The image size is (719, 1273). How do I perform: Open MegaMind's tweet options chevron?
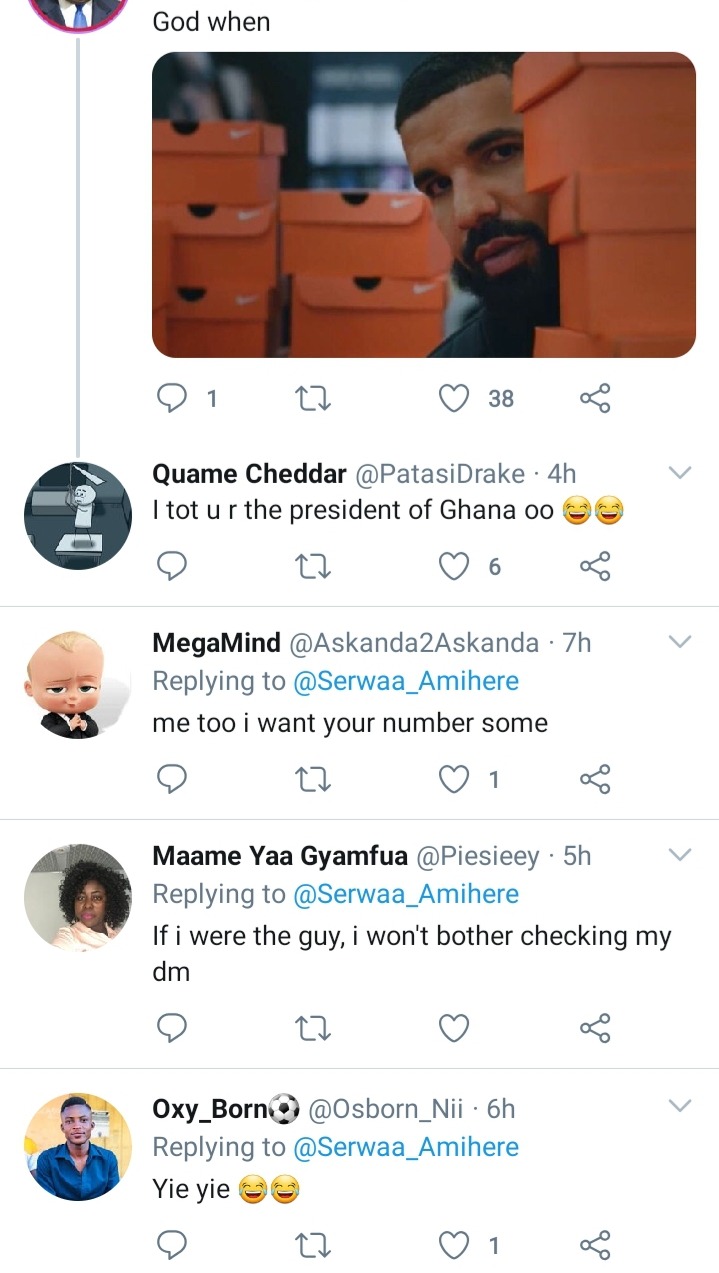680,642
